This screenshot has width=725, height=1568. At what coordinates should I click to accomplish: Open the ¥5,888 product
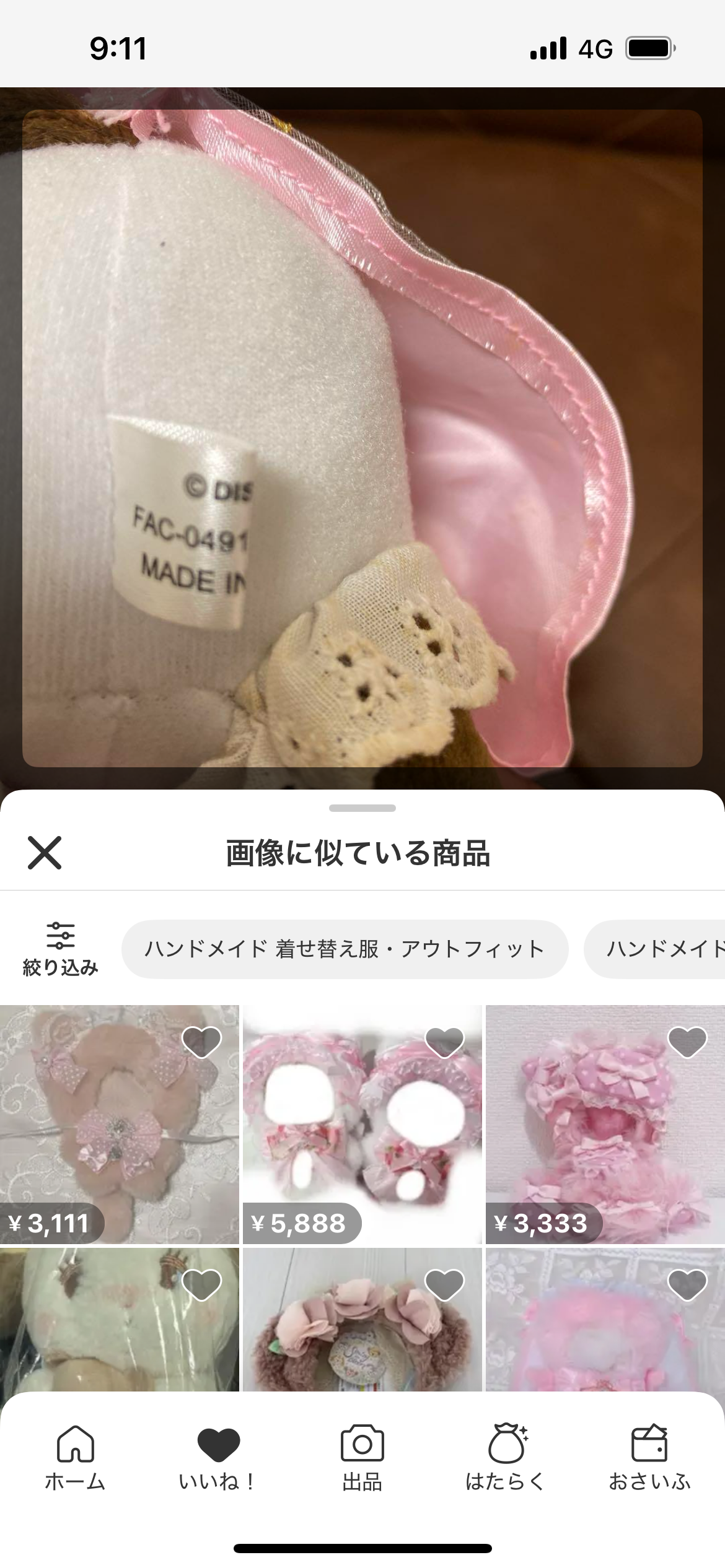tap(362, 1125)
